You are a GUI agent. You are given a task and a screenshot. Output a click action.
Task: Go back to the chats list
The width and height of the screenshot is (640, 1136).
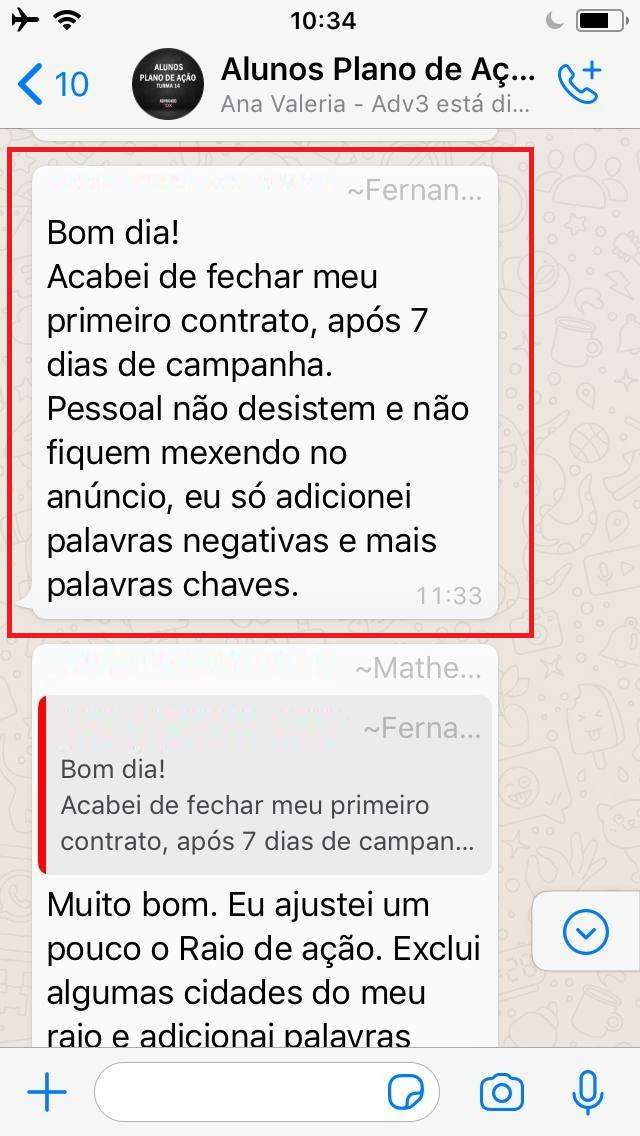coord(53,84)
